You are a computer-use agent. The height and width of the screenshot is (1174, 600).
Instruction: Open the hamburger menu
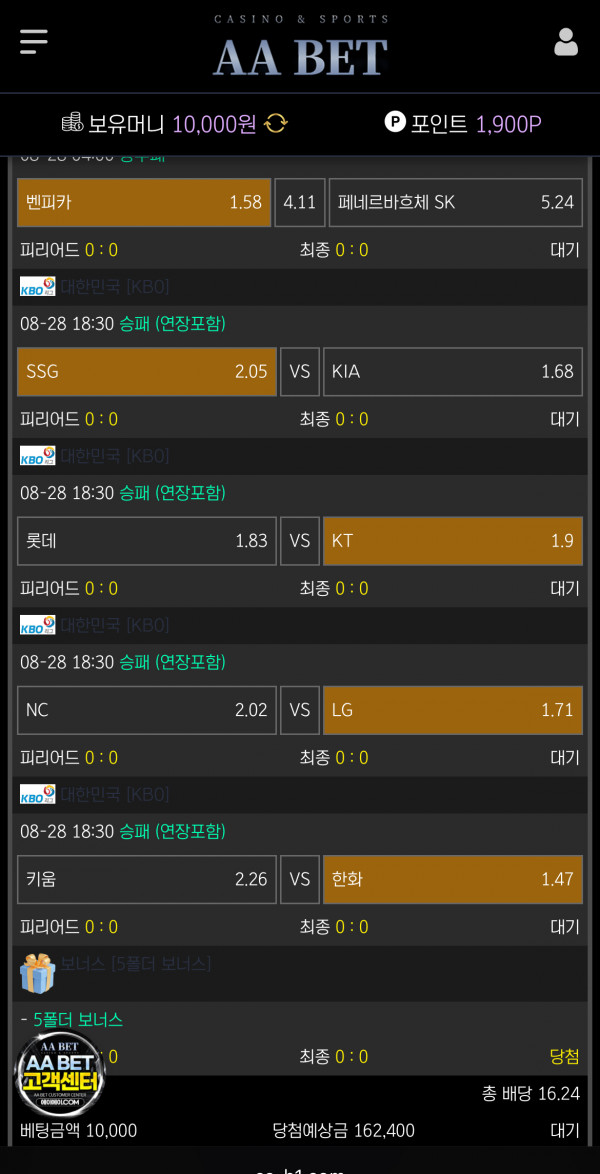click(x=34, y=42)
